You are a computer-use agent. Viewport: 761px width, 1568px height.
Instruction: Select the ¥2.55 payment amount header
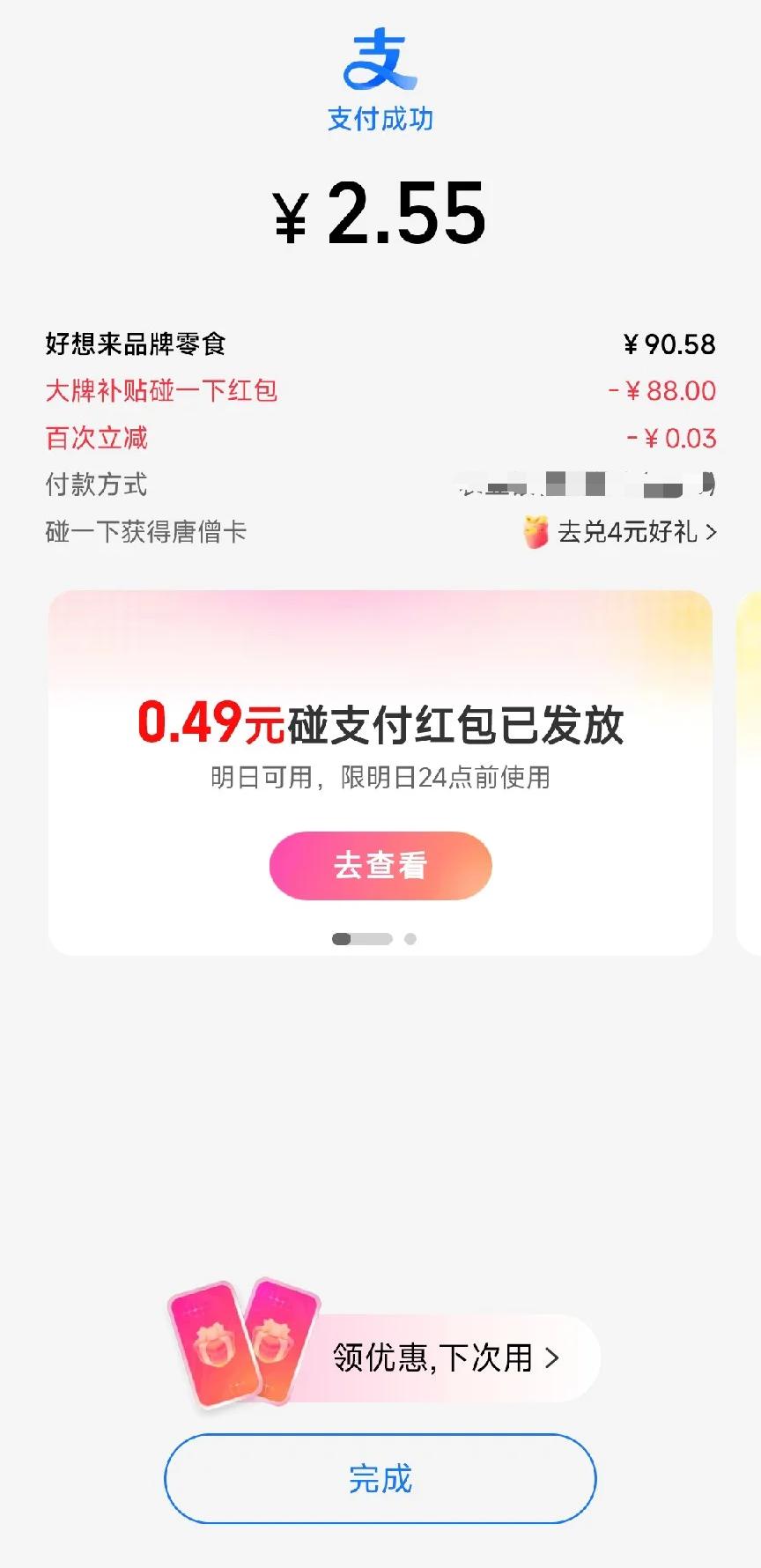(x=380, y=214)
